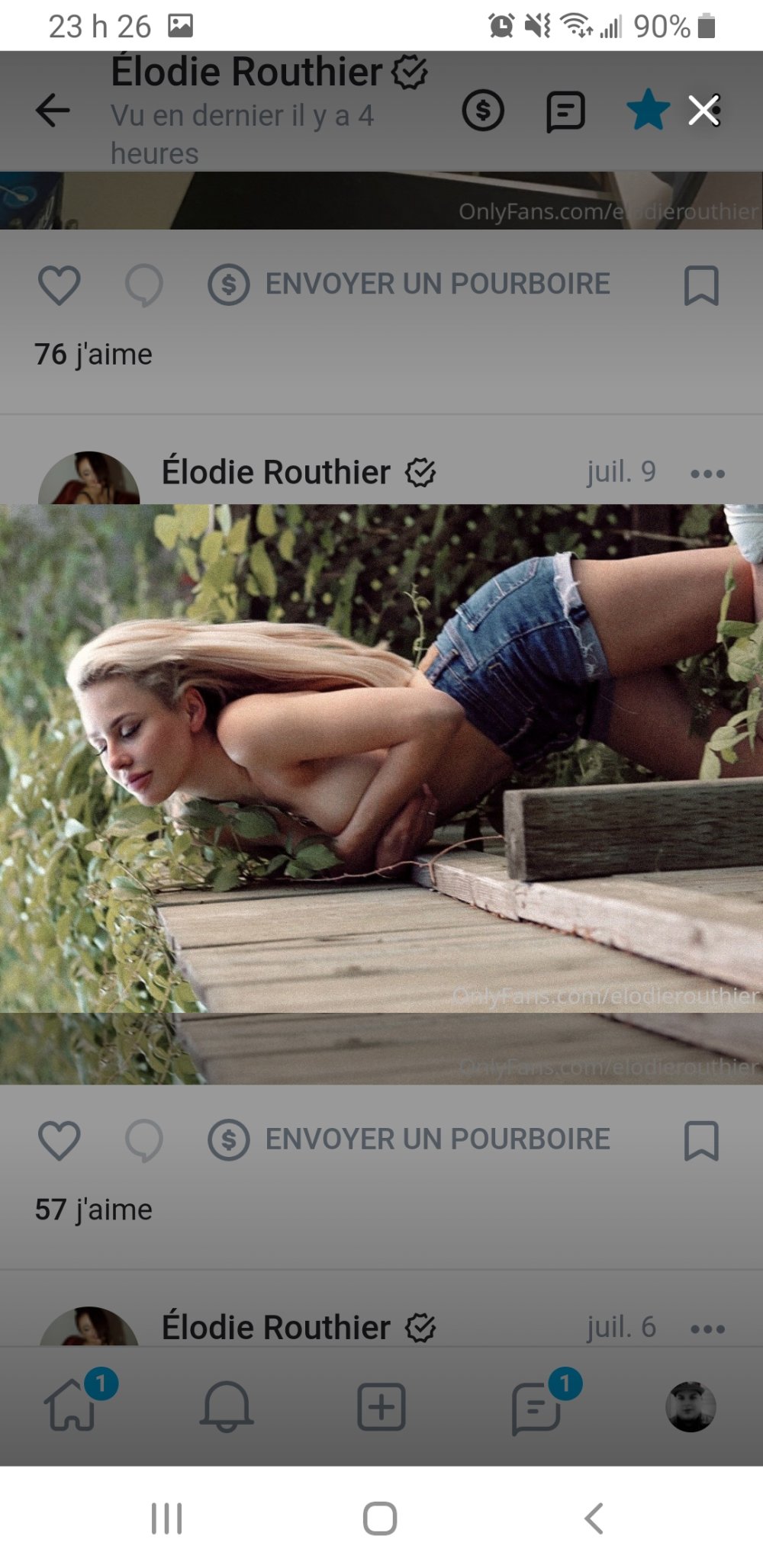Create a new post with plus

[x=381, y=1406]
